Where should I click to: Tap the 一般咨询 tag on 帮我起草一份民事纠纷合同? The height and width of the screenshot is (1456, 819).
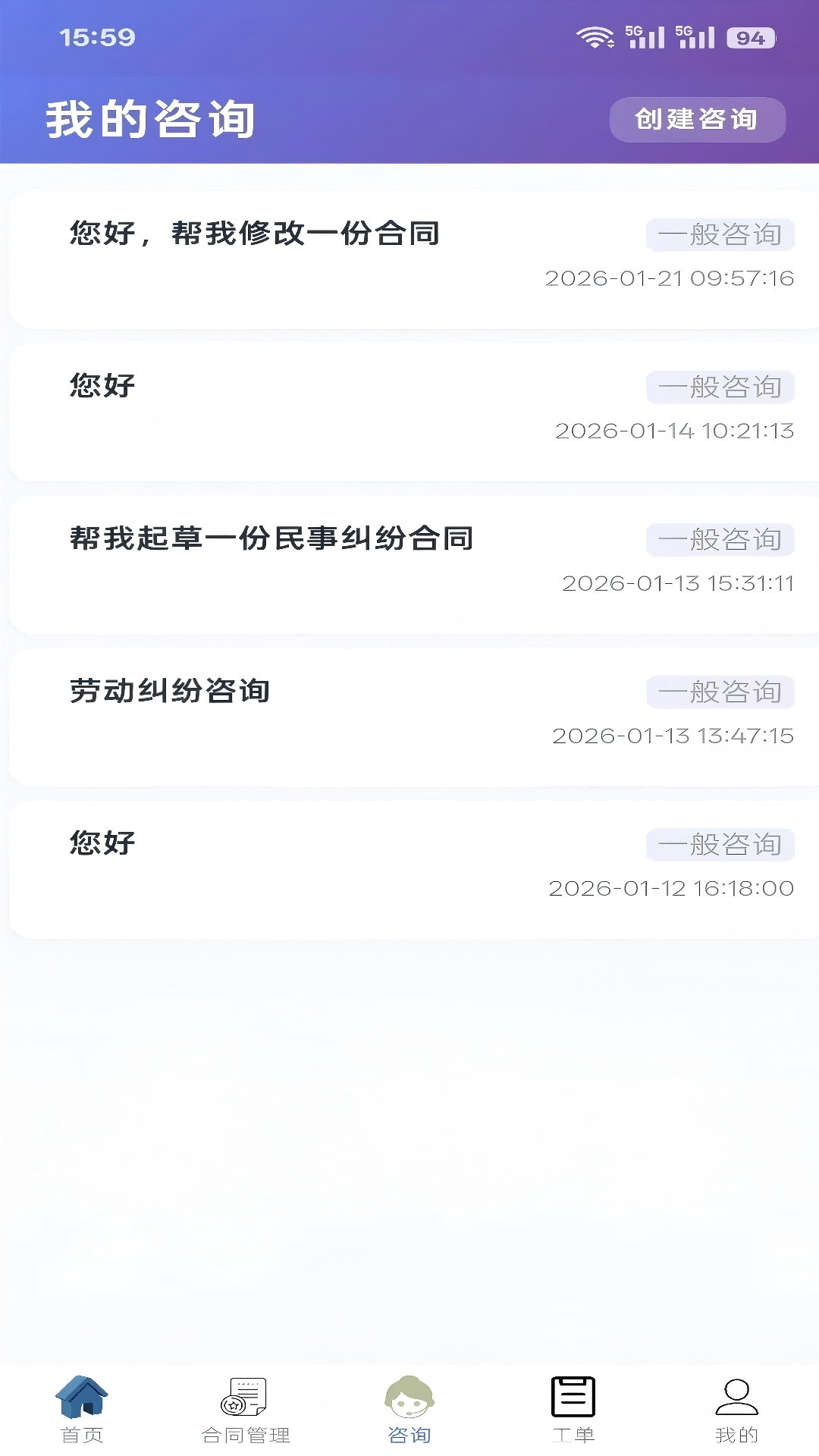(720, 540)
